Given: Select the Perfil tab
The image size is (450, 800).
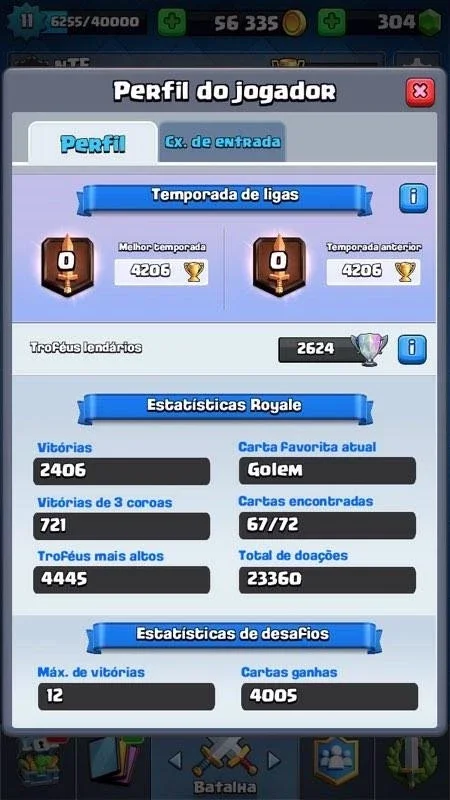Looking at the screenshot, I should [92, 143].
